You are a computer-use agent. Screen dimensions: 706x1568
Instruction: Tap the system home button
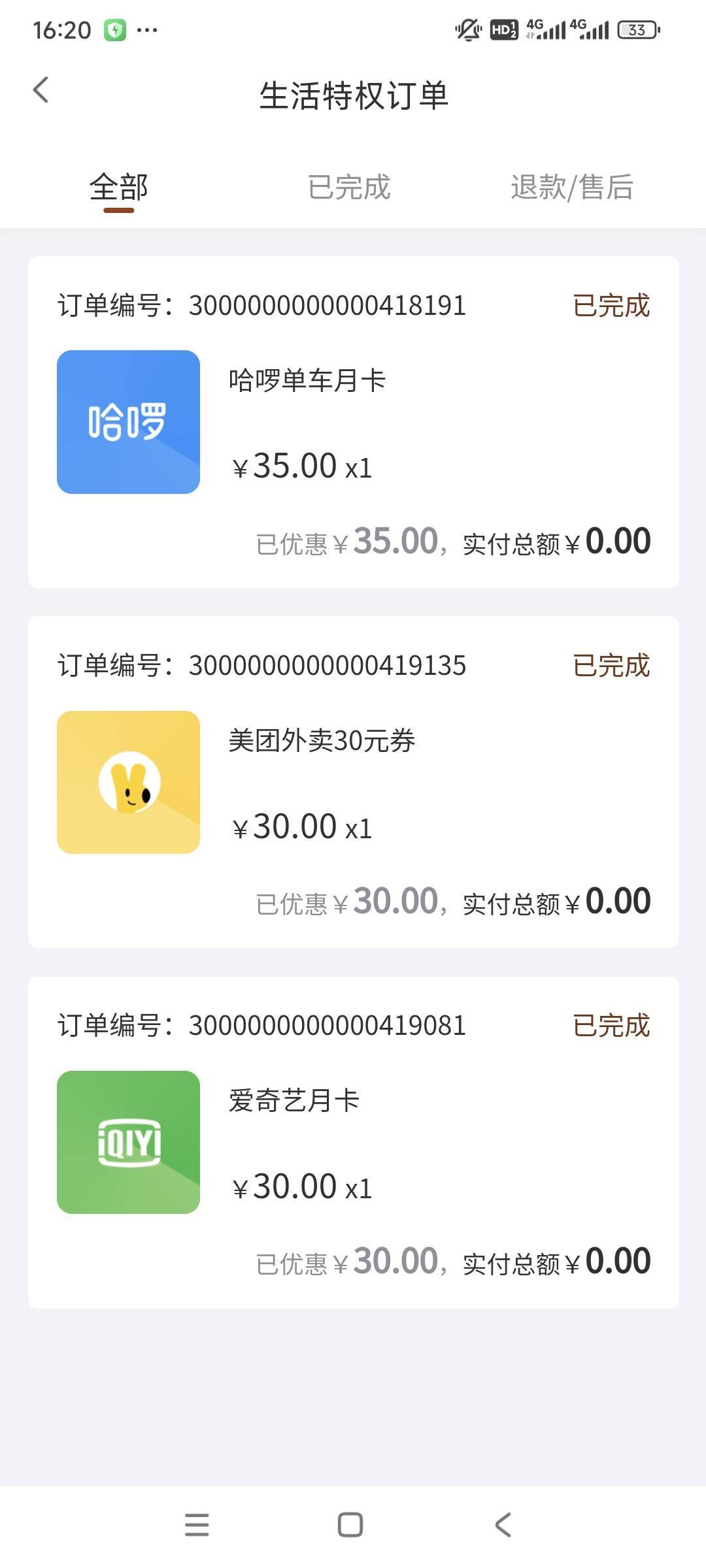(x=350, y=1525)
